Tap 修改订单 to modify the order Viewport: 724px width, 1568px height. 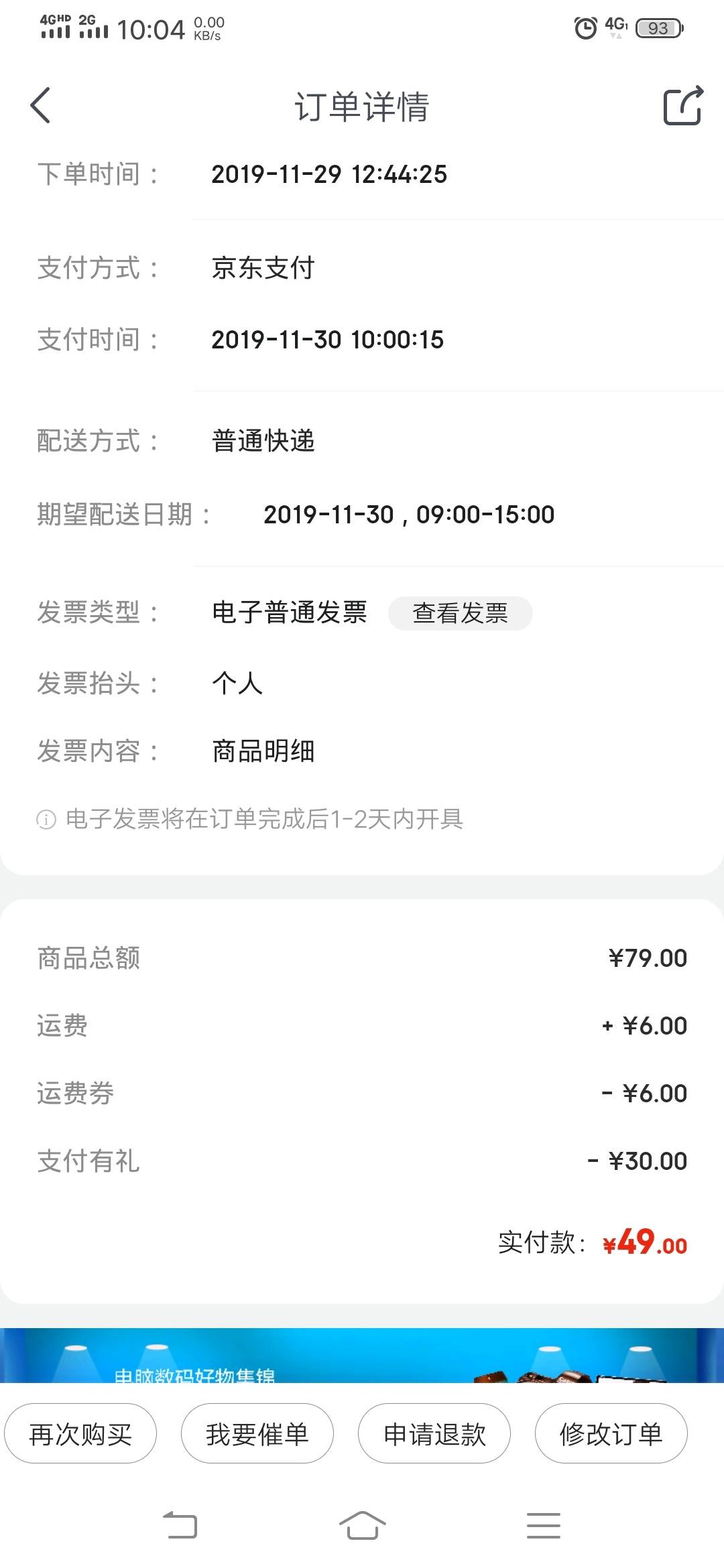point(611,1434)
